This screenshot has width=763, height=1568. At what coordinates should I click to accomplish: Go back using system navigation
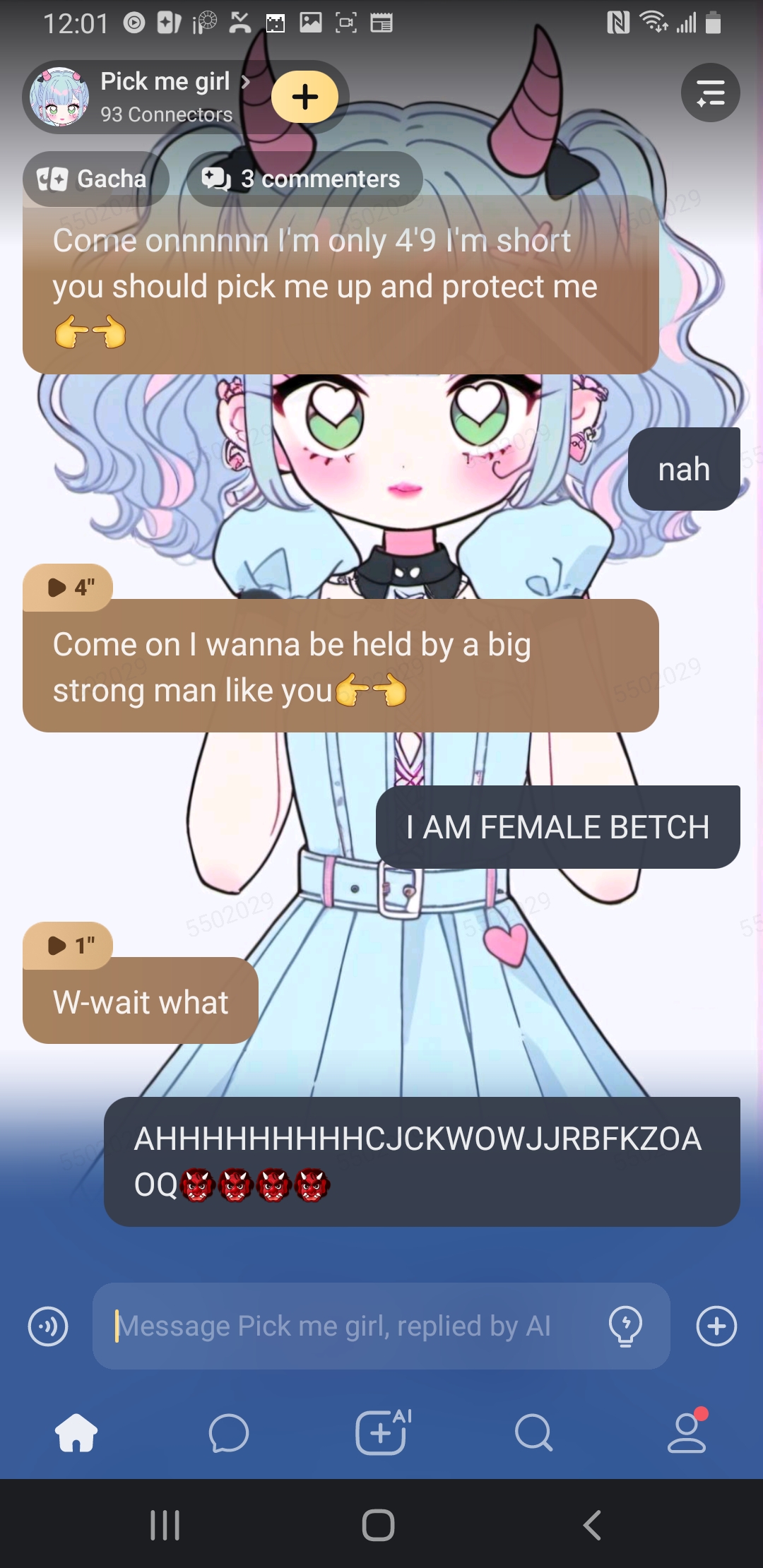(x=592, y=1526)
